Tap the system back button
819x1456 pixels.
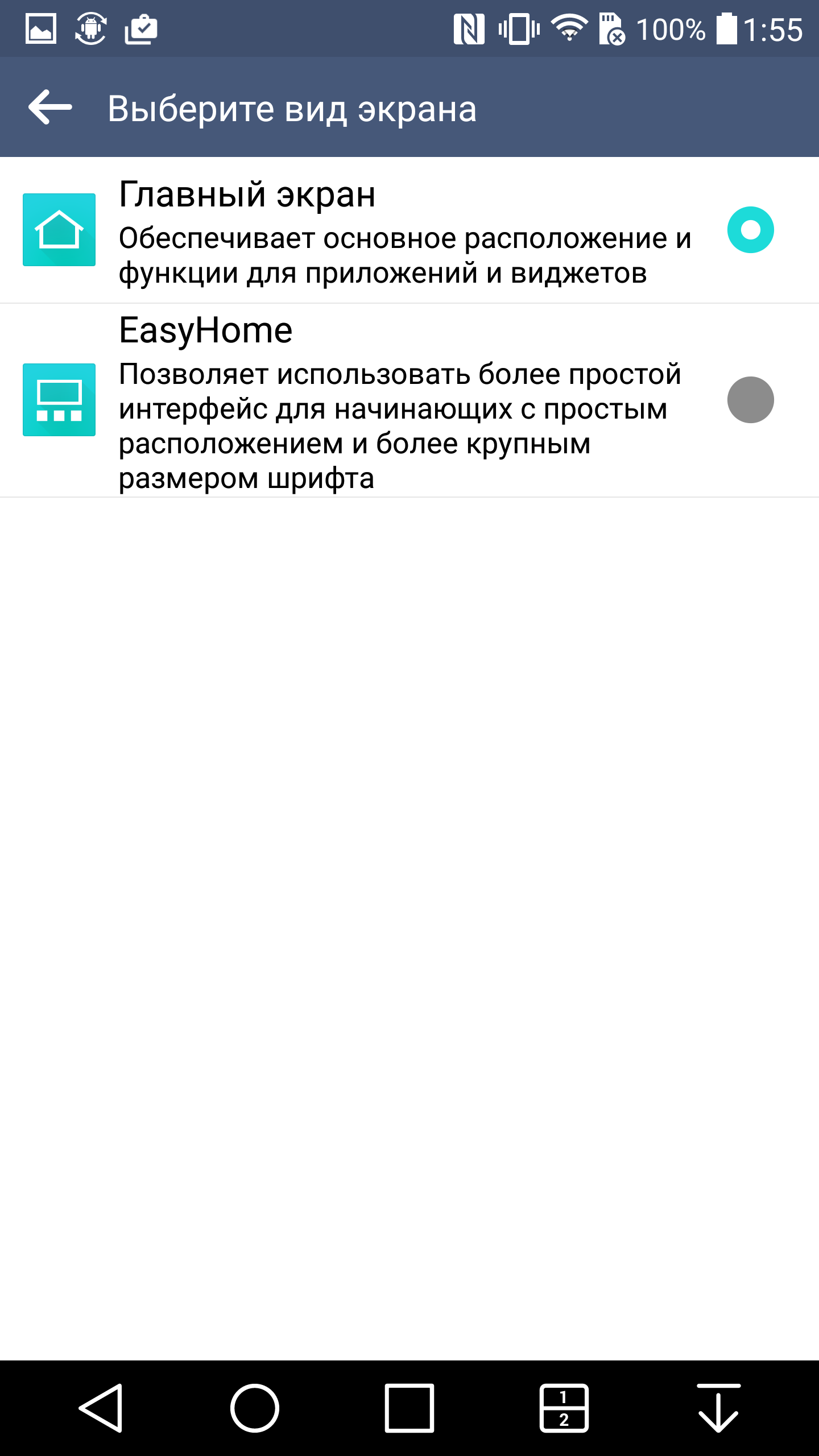(x=101, y=1408)
